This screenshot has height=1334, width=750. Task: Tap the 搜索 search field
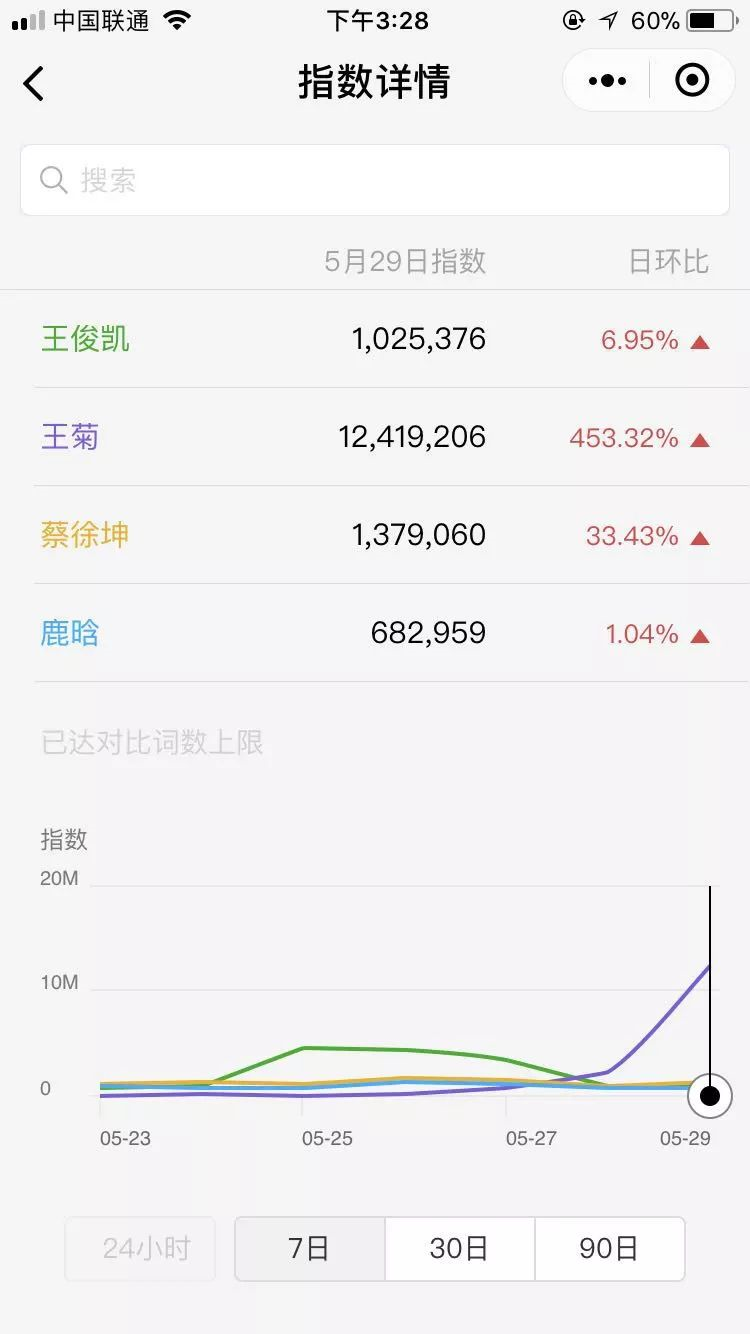pyautogui.click(x=375, y=180)
